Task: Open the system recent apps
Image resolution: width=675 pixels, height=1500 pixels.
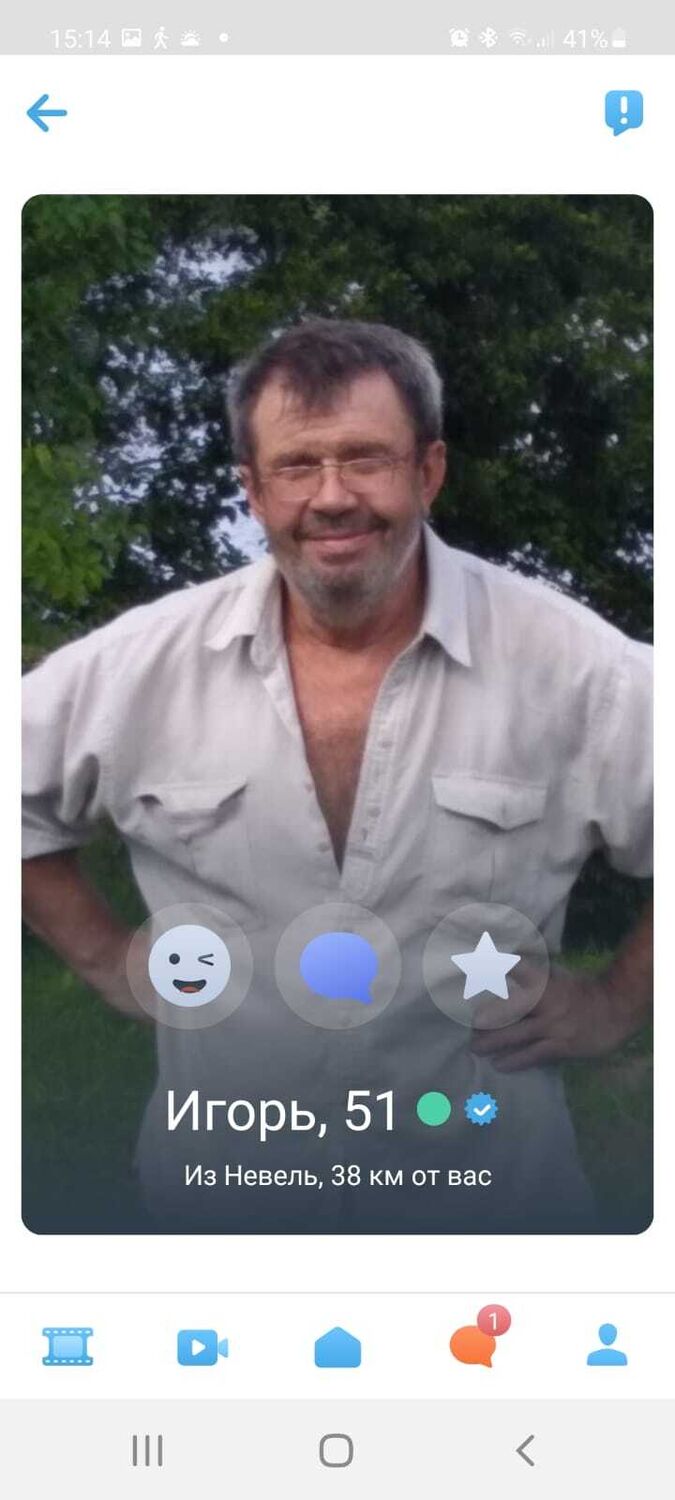Action: click(x=147, y=1449)
